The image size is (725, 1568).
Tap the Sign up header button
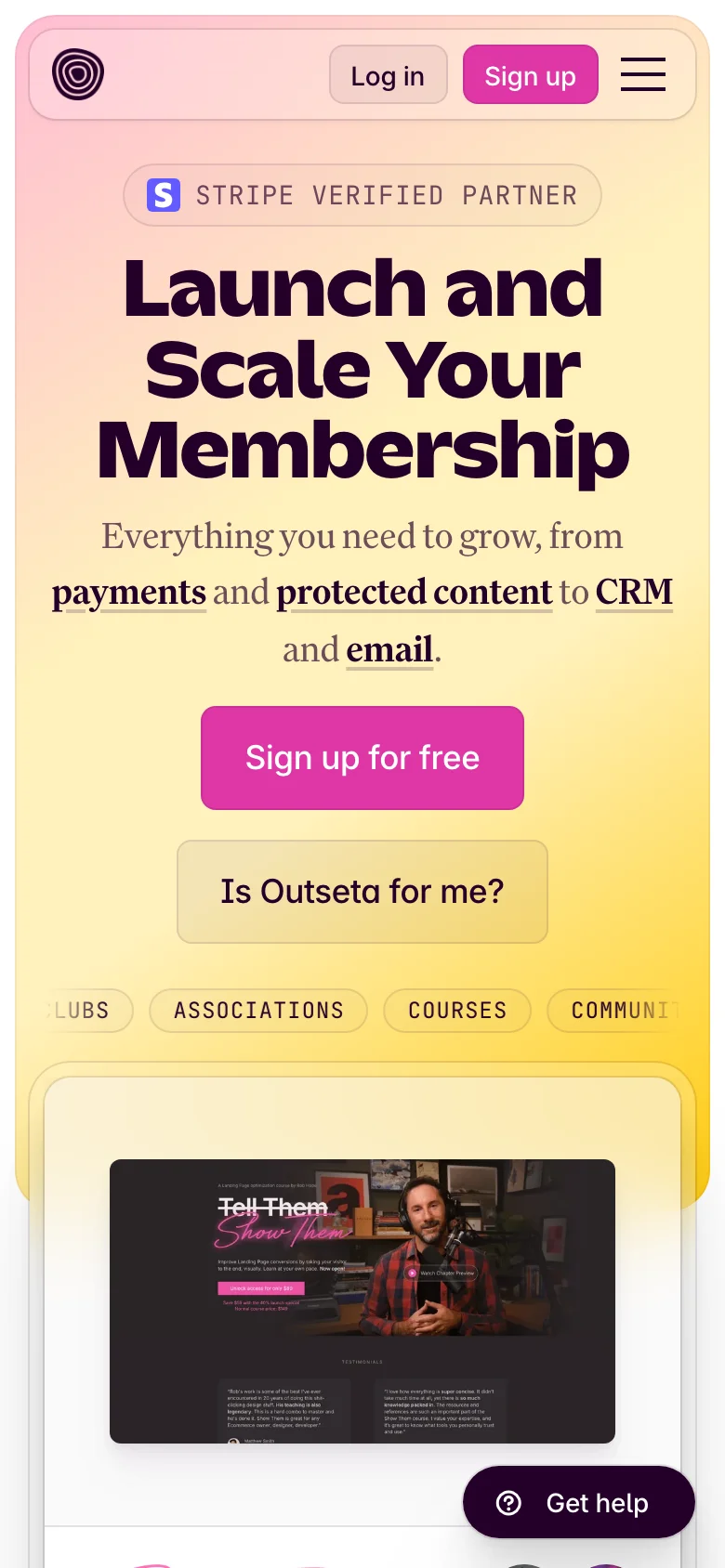530,75
